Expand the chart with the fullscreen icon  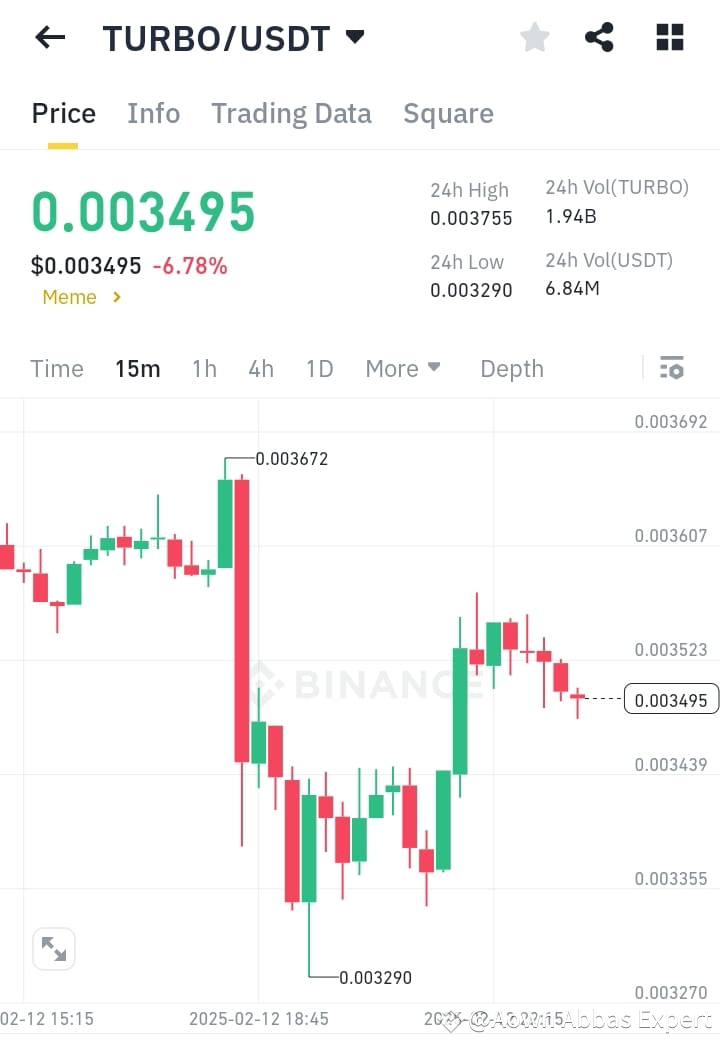53,948
